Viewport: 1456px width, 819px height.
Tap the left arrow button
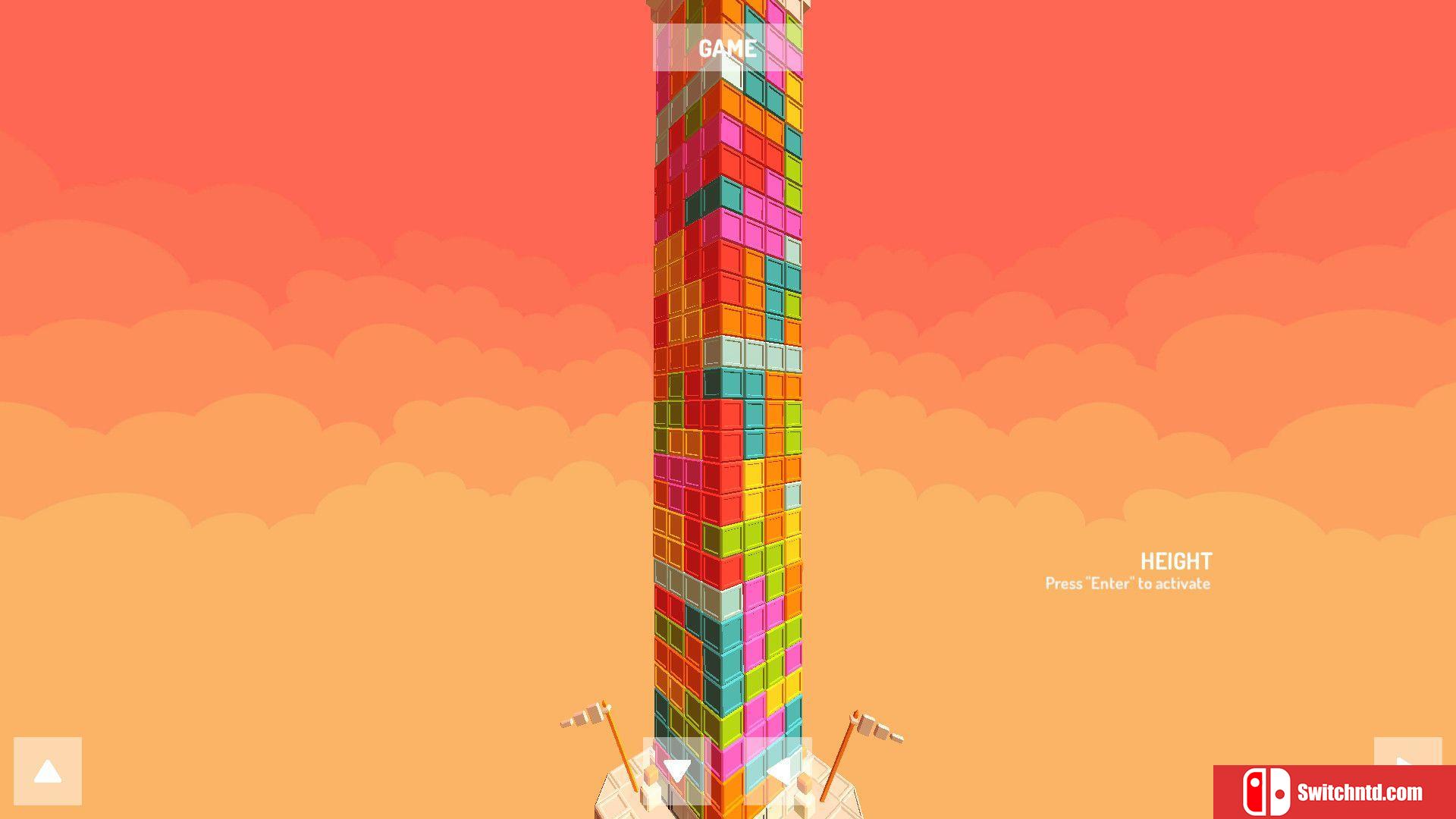[x=778, y=771]
